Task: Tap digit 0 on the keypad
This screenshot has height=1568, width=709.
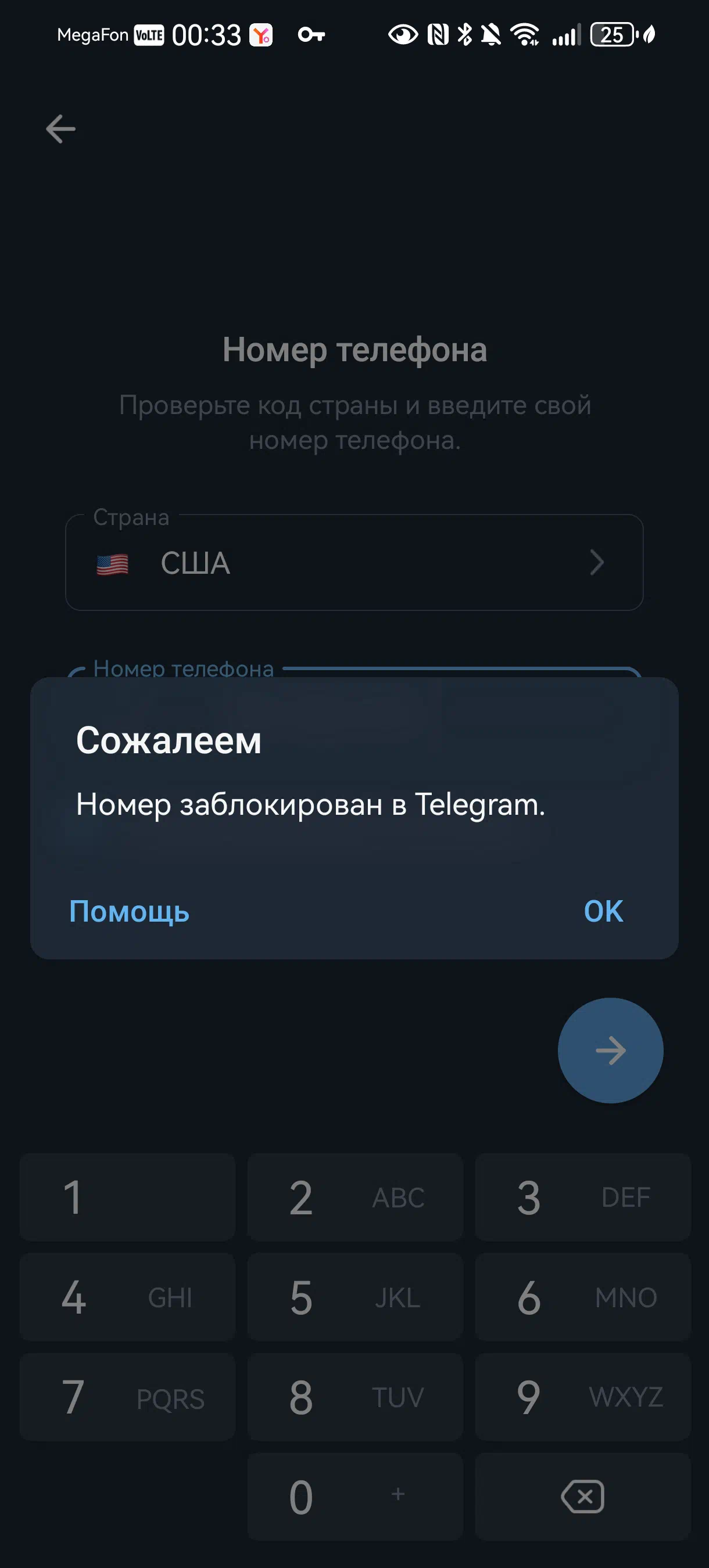Action: pos(354,1497)
